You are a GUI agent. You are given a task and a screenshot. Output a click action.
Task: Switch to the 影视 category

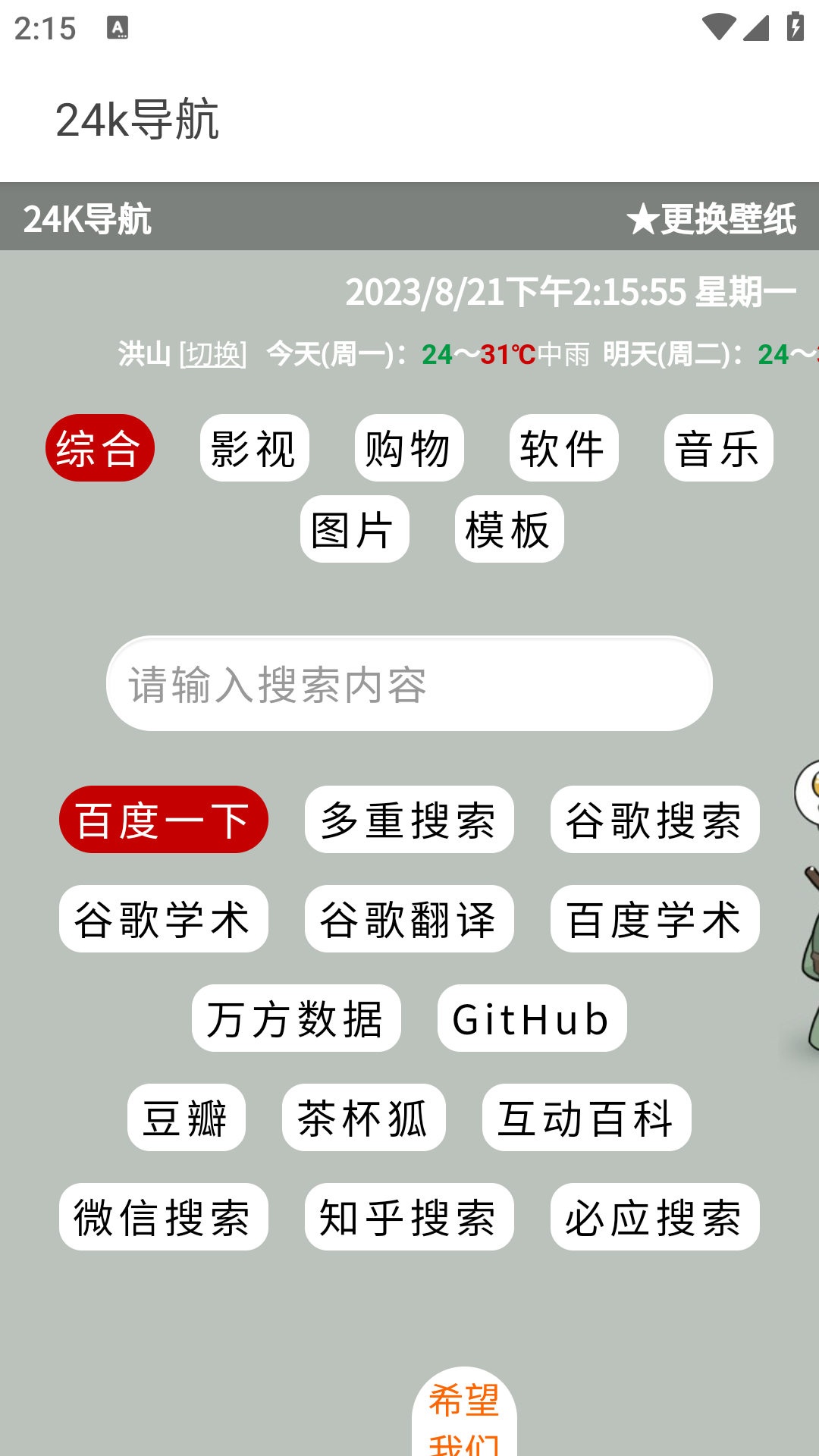(x=254, y=448)
